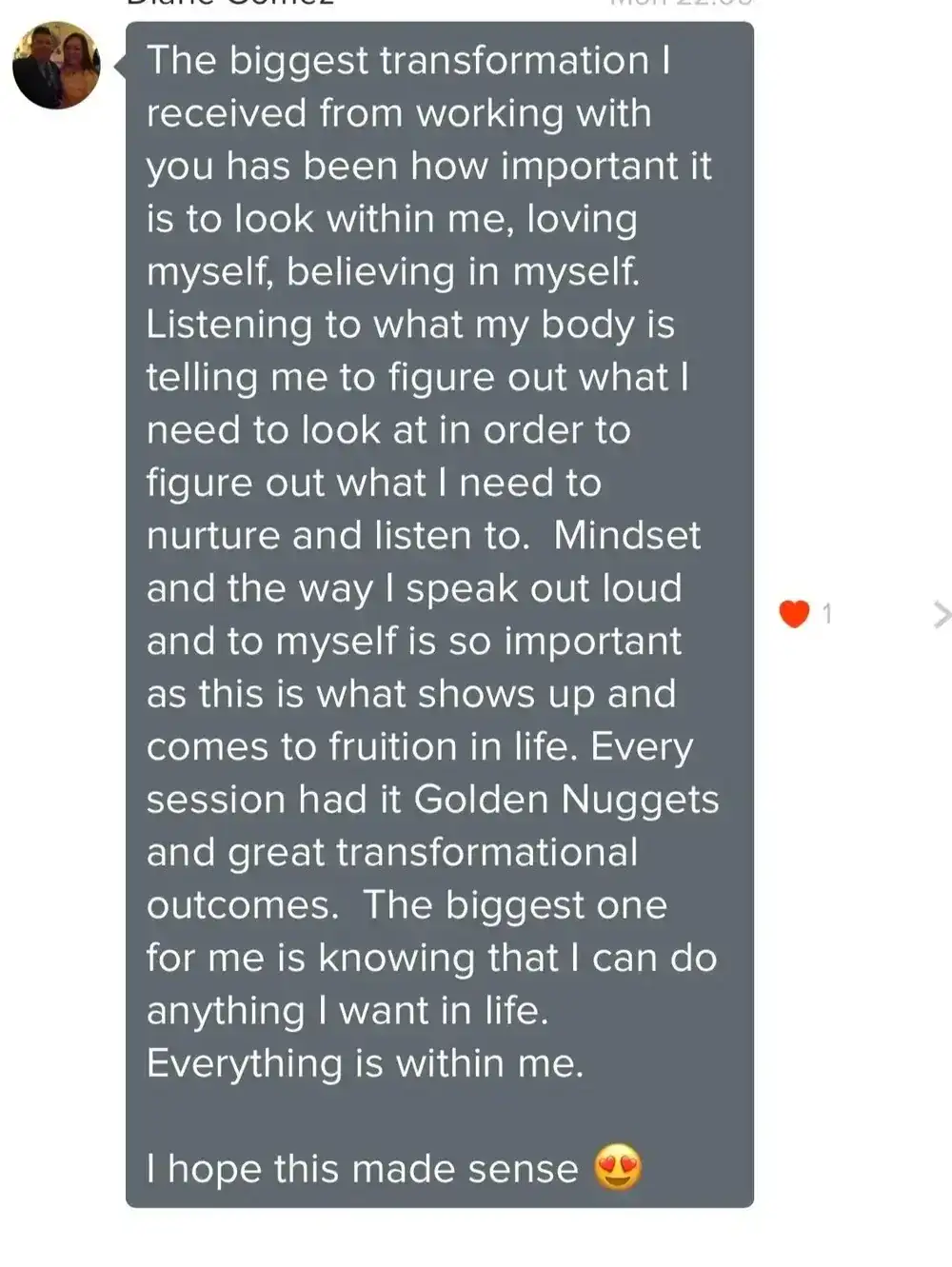
Task: Open the sender's profile picture
Action: tap(56, 66)
